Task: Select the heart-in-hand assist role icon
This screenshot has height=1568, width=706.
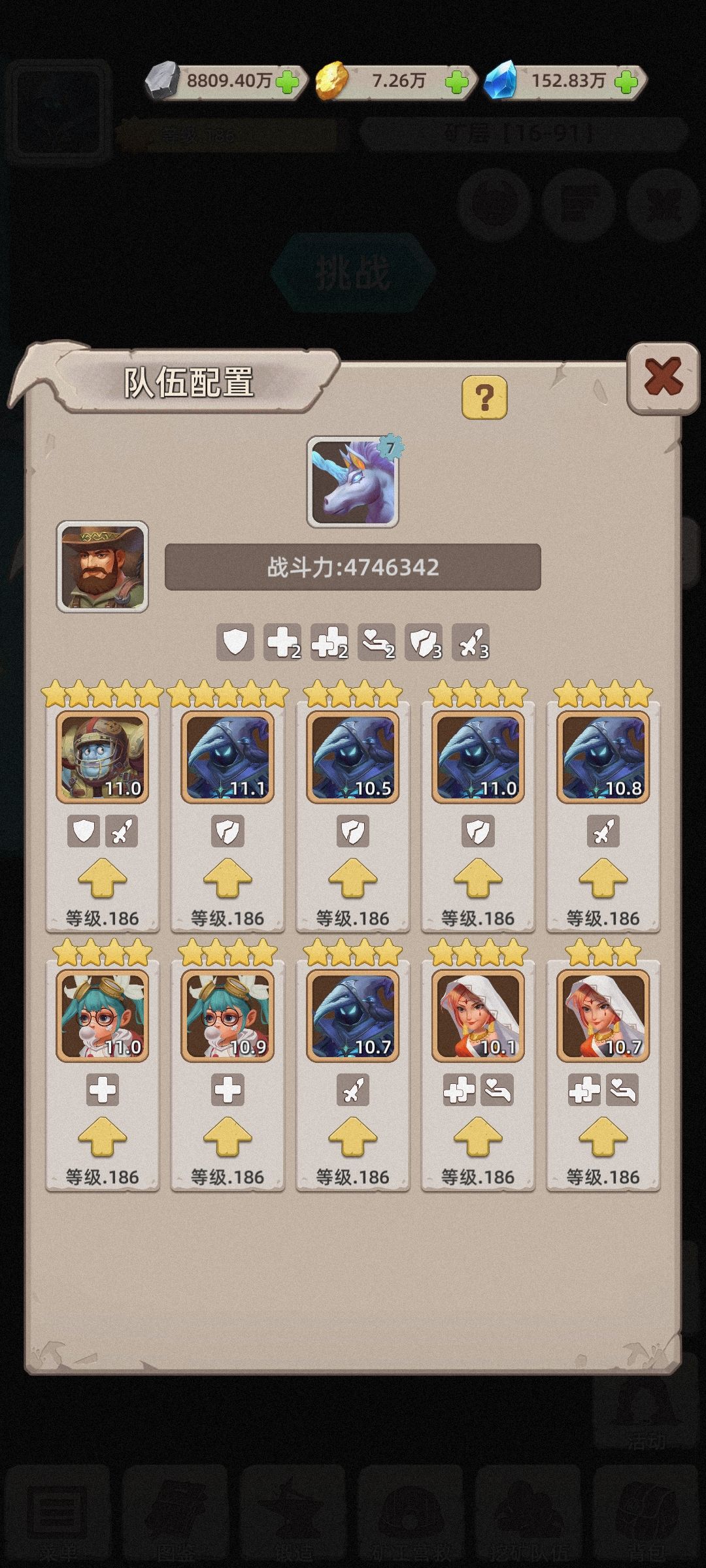Action: coord(377,643)
